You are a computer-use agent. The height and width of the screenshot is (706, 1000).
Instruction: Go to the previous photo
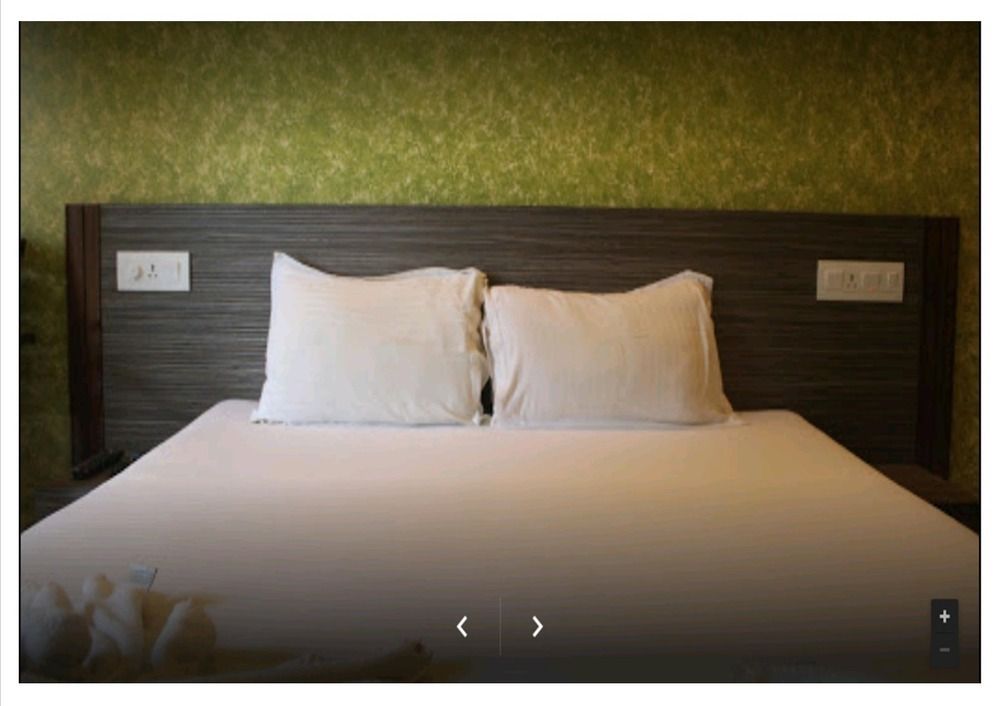[462, 627]
